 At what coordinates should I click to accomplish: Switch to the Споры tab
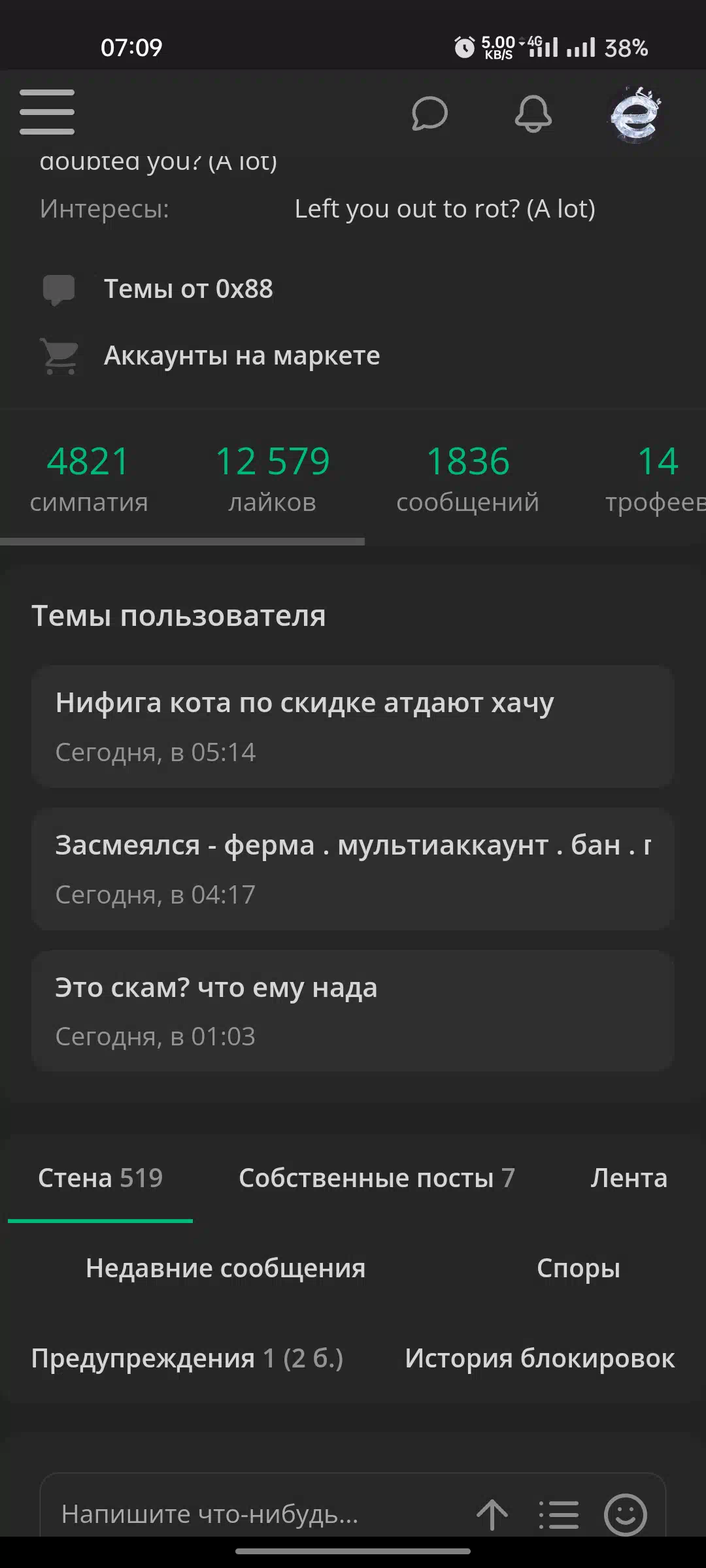point(578,1269)
